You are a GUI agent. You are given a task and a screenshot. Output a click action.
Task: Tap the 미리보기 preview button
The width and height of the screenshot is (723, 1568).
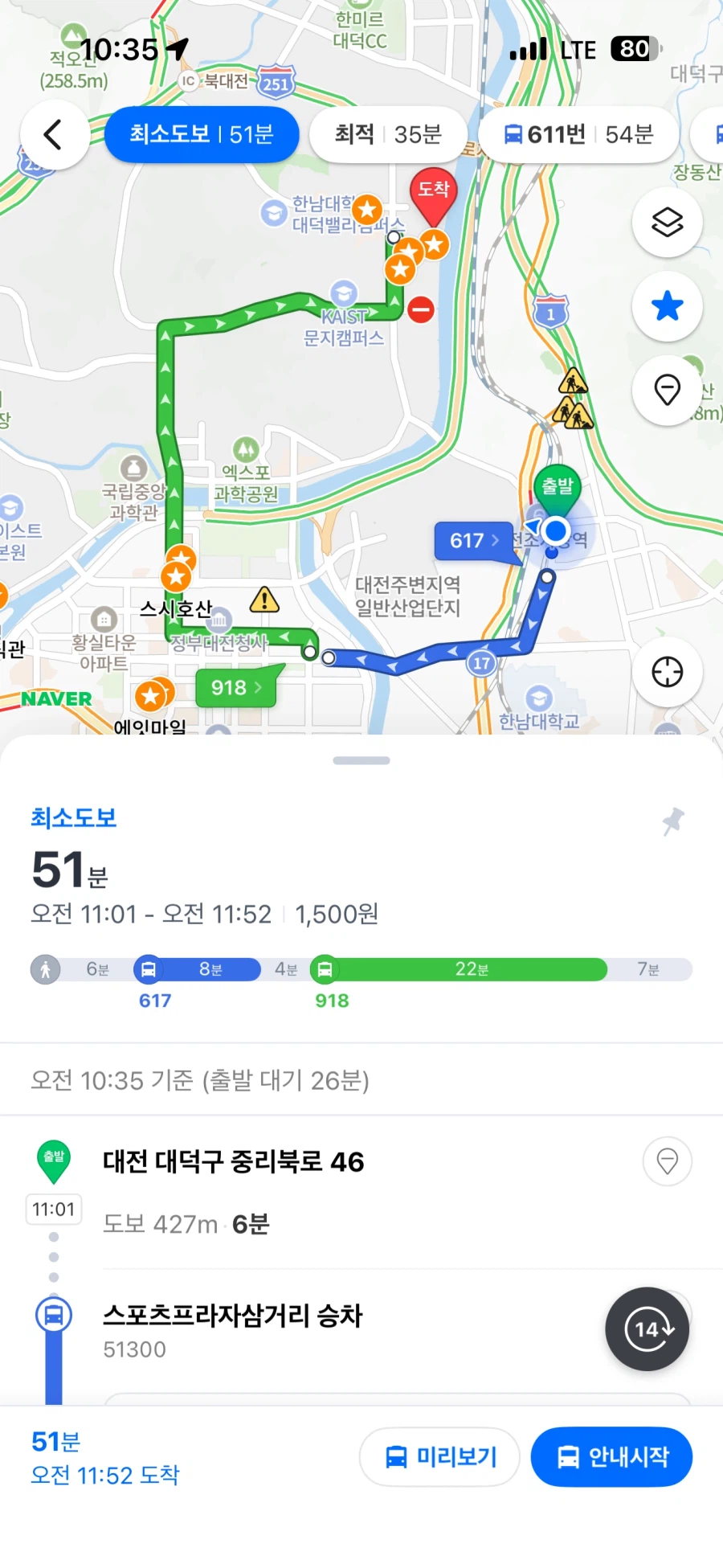pyautogui.click(x=439, y=1457)
